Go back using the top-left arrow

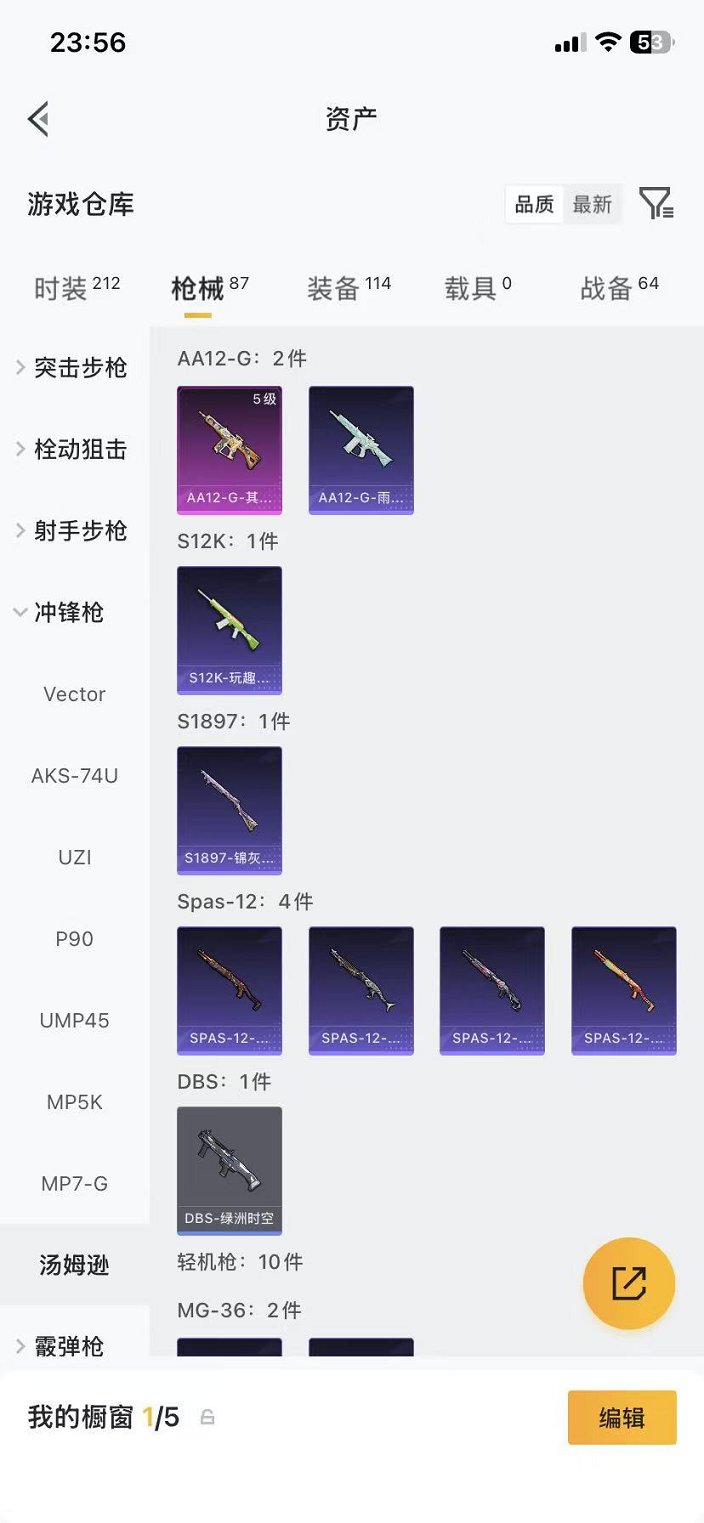(38, 119)
